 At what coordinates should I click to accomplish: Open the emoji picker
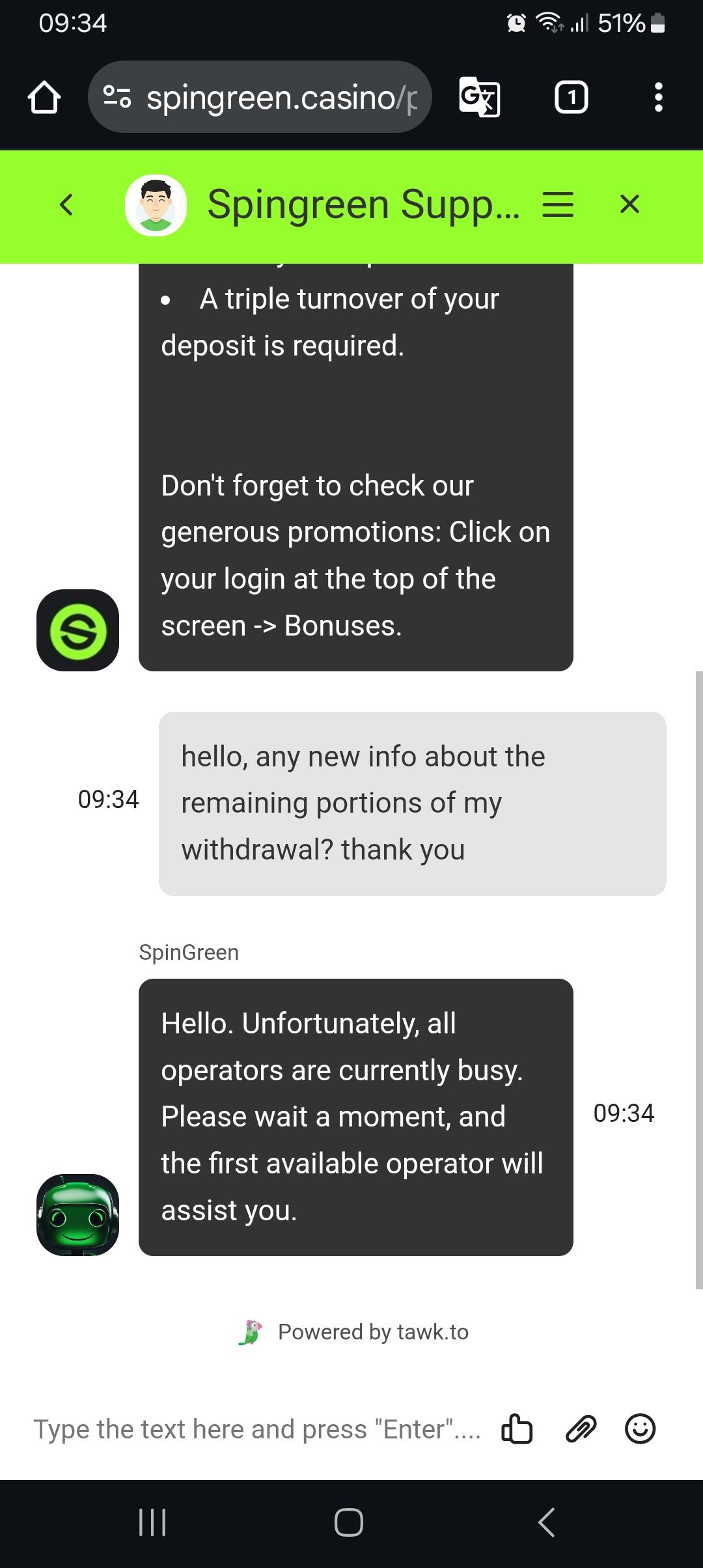point(640,1429)
